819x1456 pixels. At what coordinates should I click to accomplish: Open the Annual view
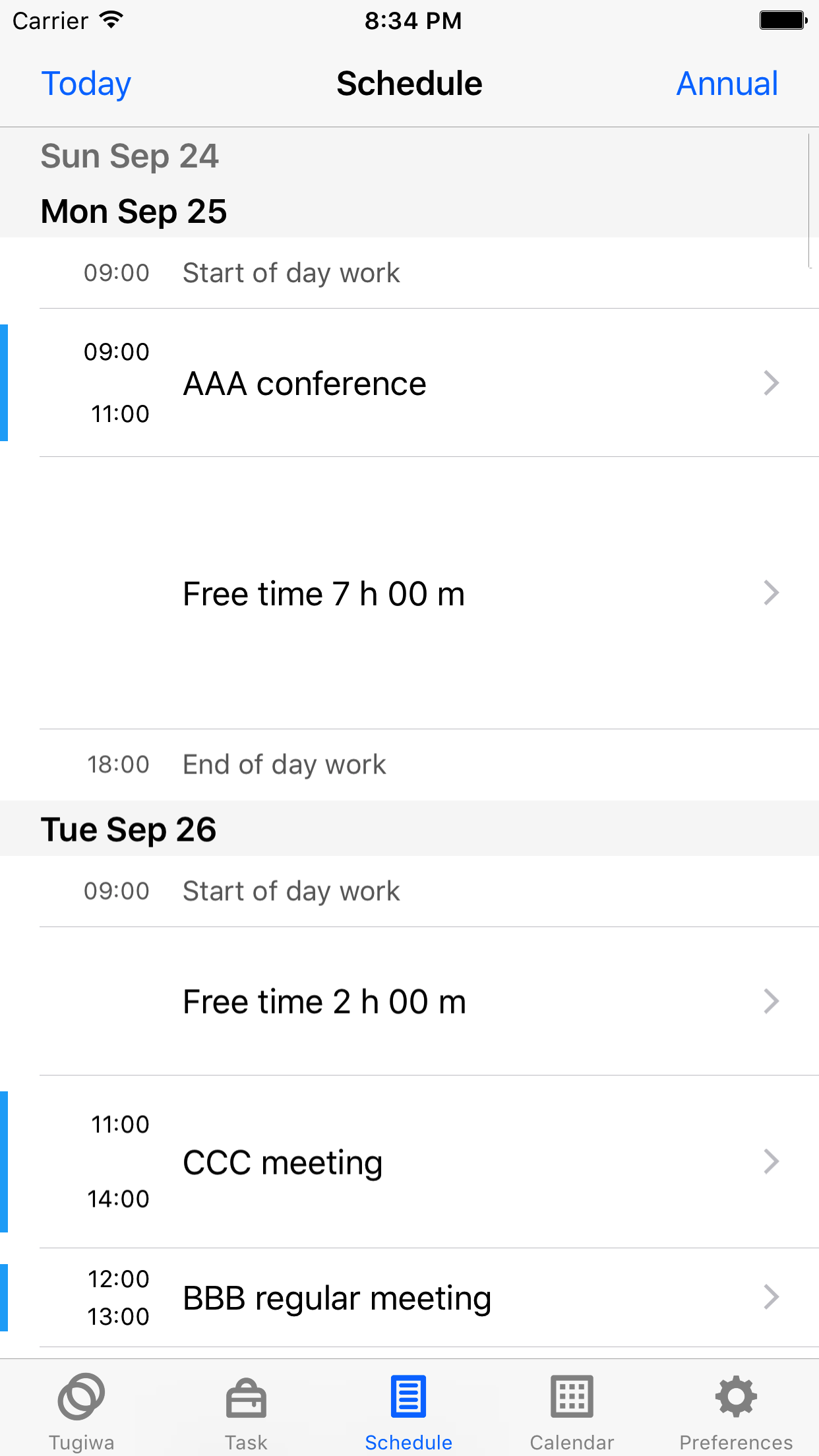click(727, 83)
